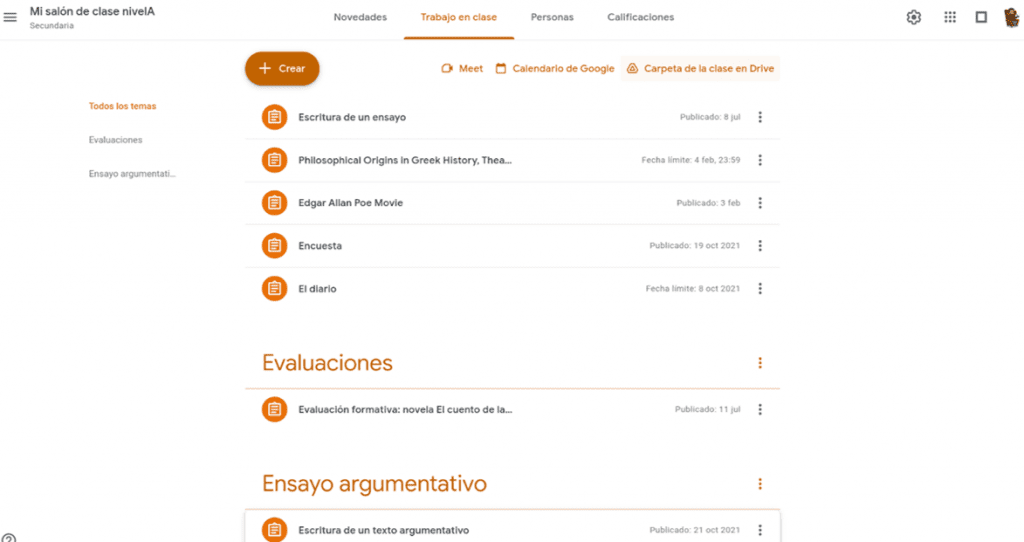Open the main menu hamburger button
The height and width of the screenshot is (542, 1024).
(x=11, y=17)
